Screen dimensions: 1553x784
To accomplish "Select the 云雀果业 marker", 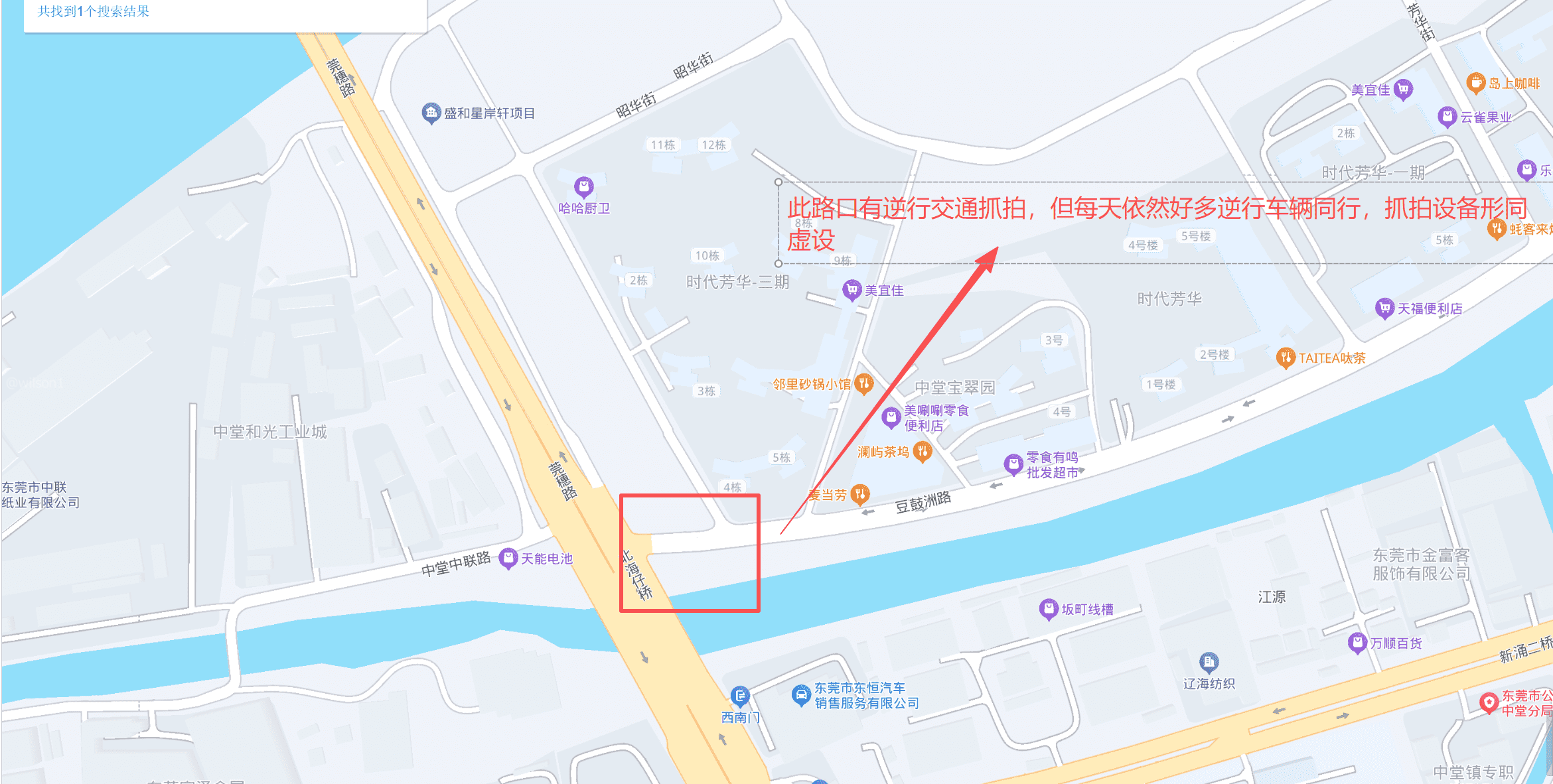I will coord(1447,117).
